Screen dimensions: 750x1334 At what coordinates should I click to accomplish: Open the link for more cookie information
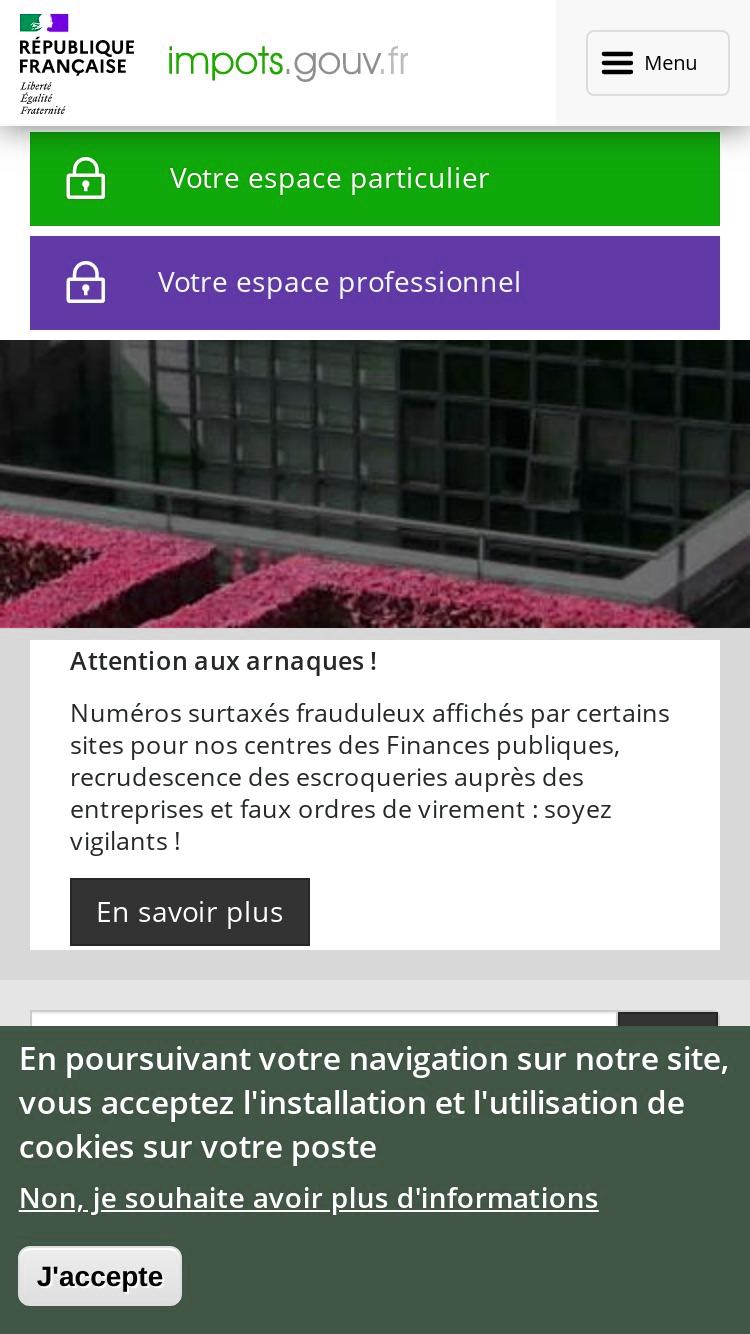pyautogui.click(x=308, y=1198)
